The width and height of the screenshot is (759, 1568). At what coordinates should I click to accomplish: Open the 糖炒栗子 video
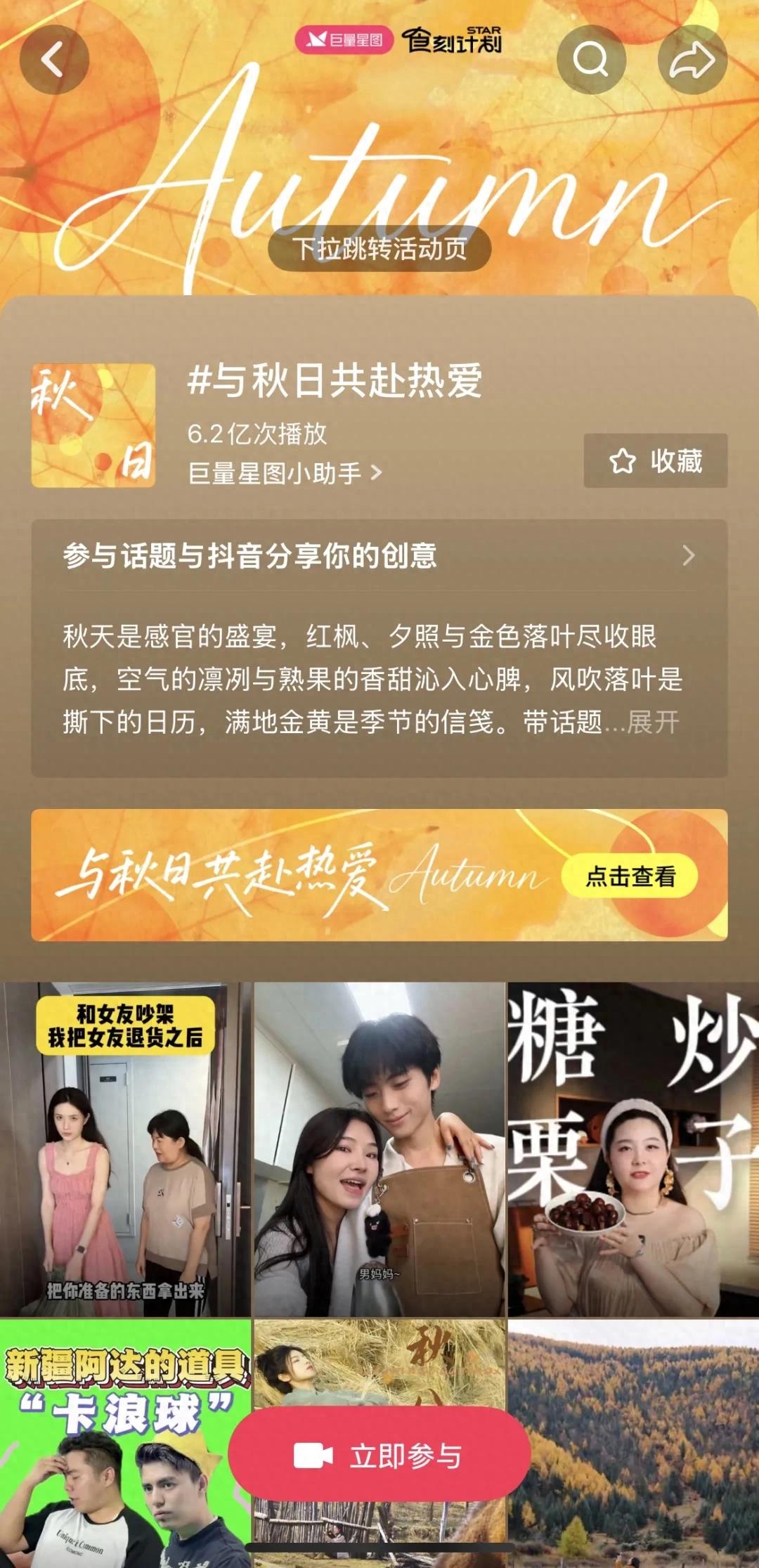coord(633,1148)
